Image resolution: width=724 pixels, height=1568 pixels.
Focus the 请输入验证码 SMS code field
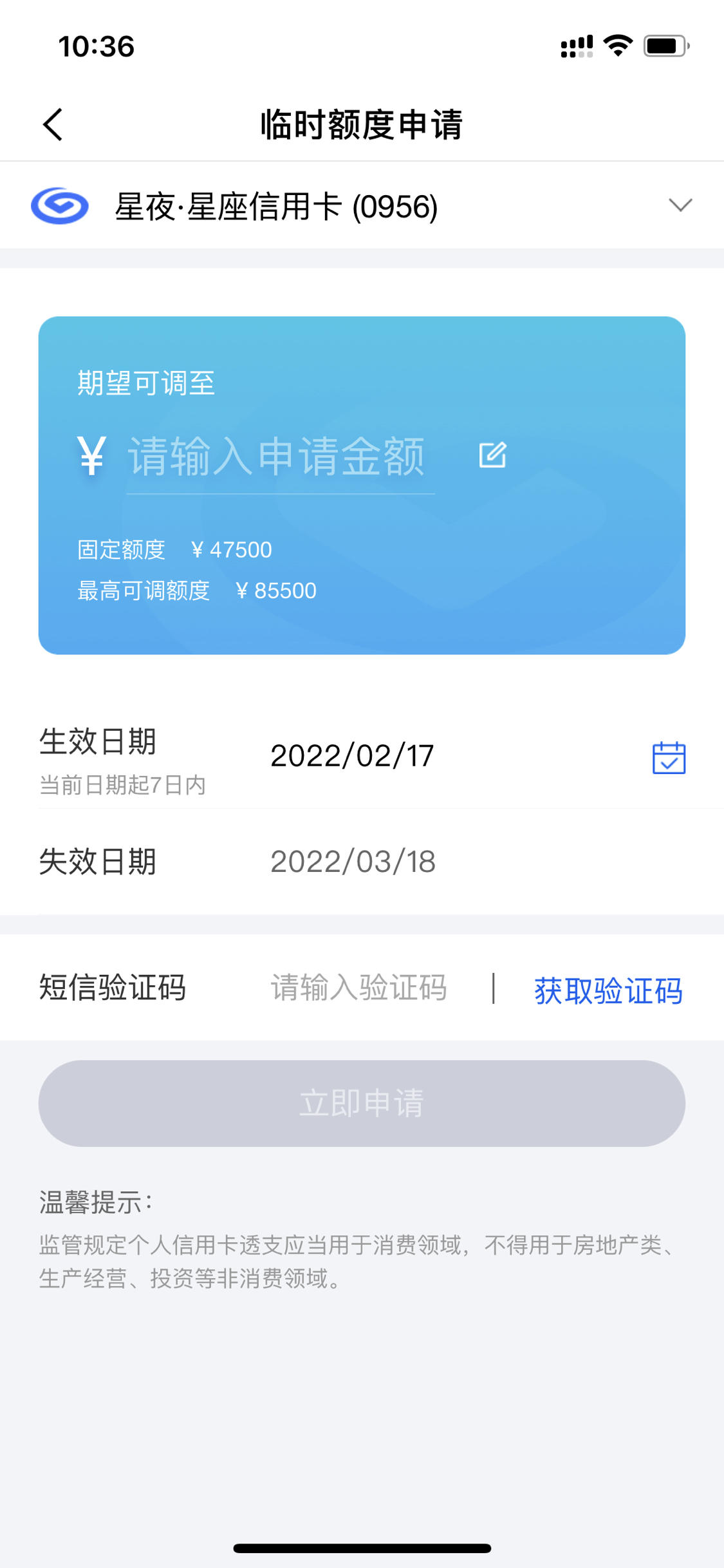(x=358, y=987)
